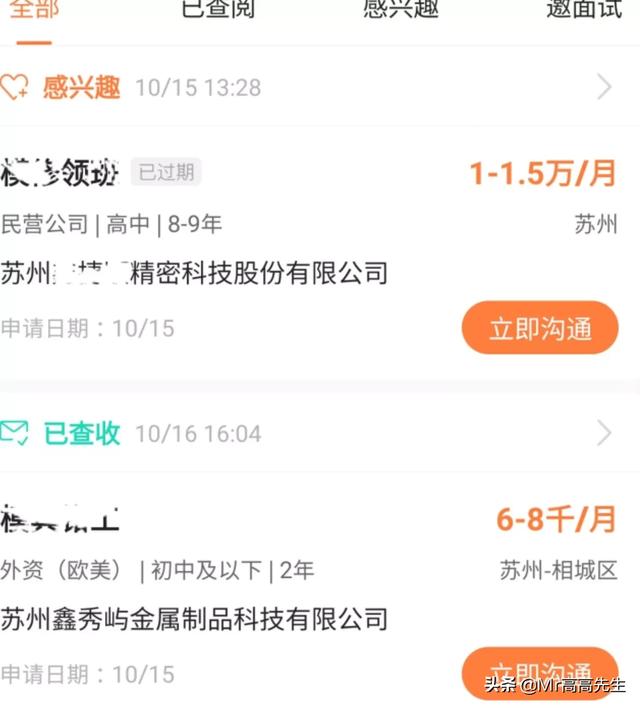
Task: Tap 立即沟通 for the 1-1.5万/月 job
Action: click(x=540, y=329)
